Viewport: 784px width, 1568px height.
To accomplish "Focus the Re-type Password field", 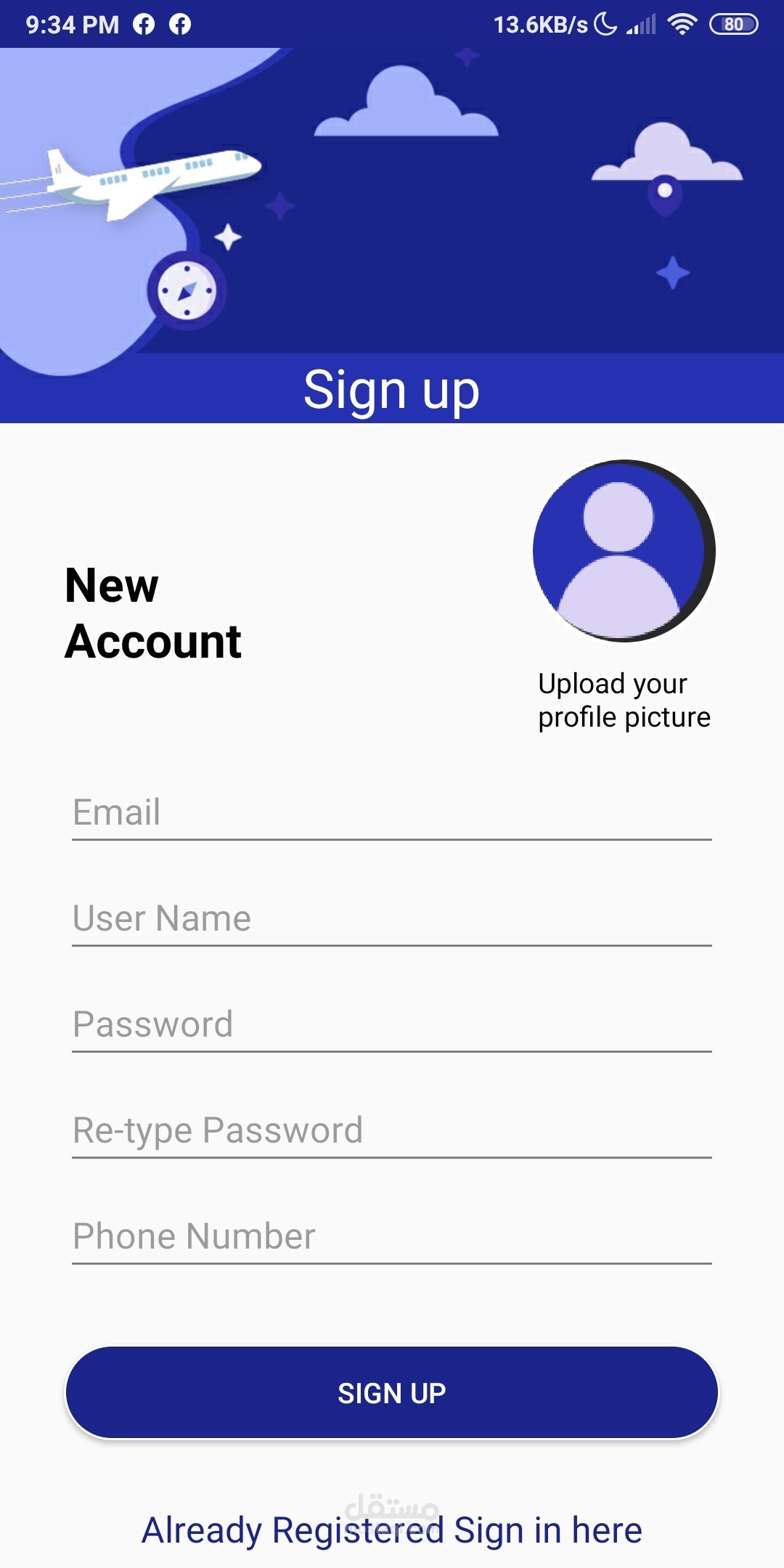I will click(x=392, y=1131).
